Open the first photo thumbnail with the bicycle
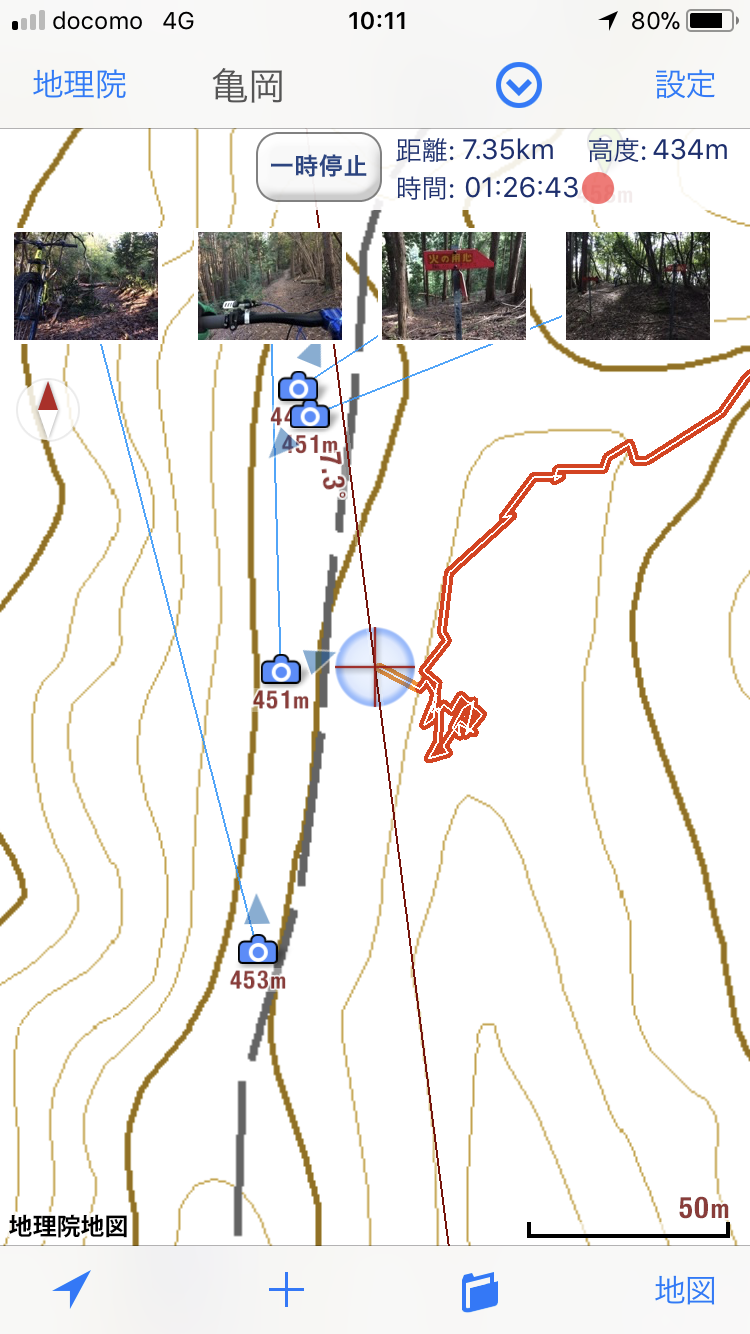750x1334 pixels. (x=86, y=286)
